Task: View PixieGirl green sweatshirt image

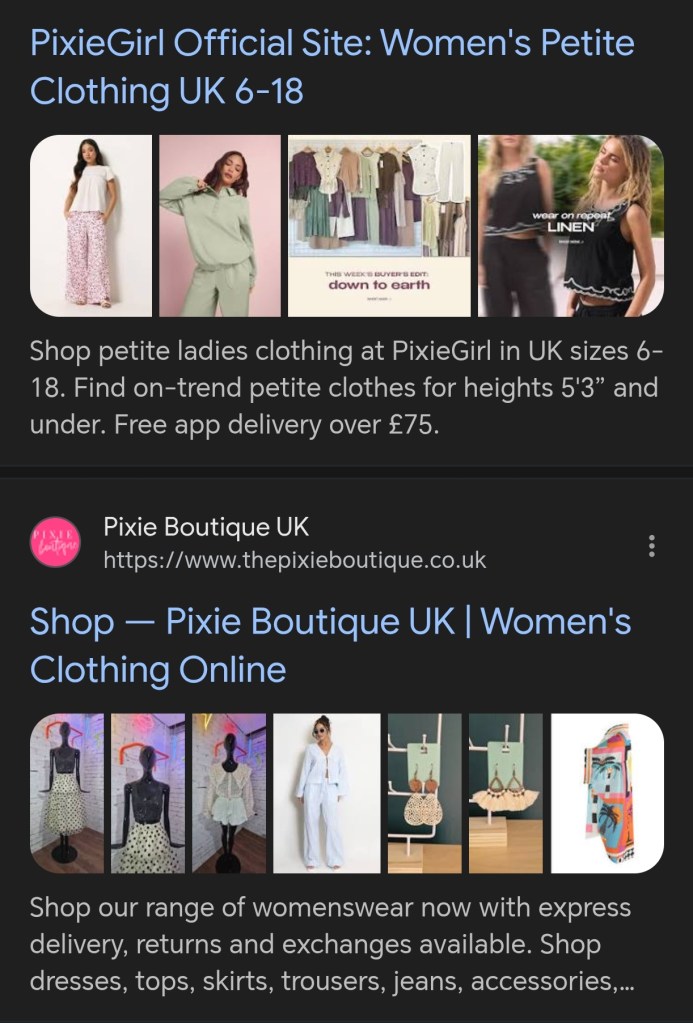Action: pos(220,226)
